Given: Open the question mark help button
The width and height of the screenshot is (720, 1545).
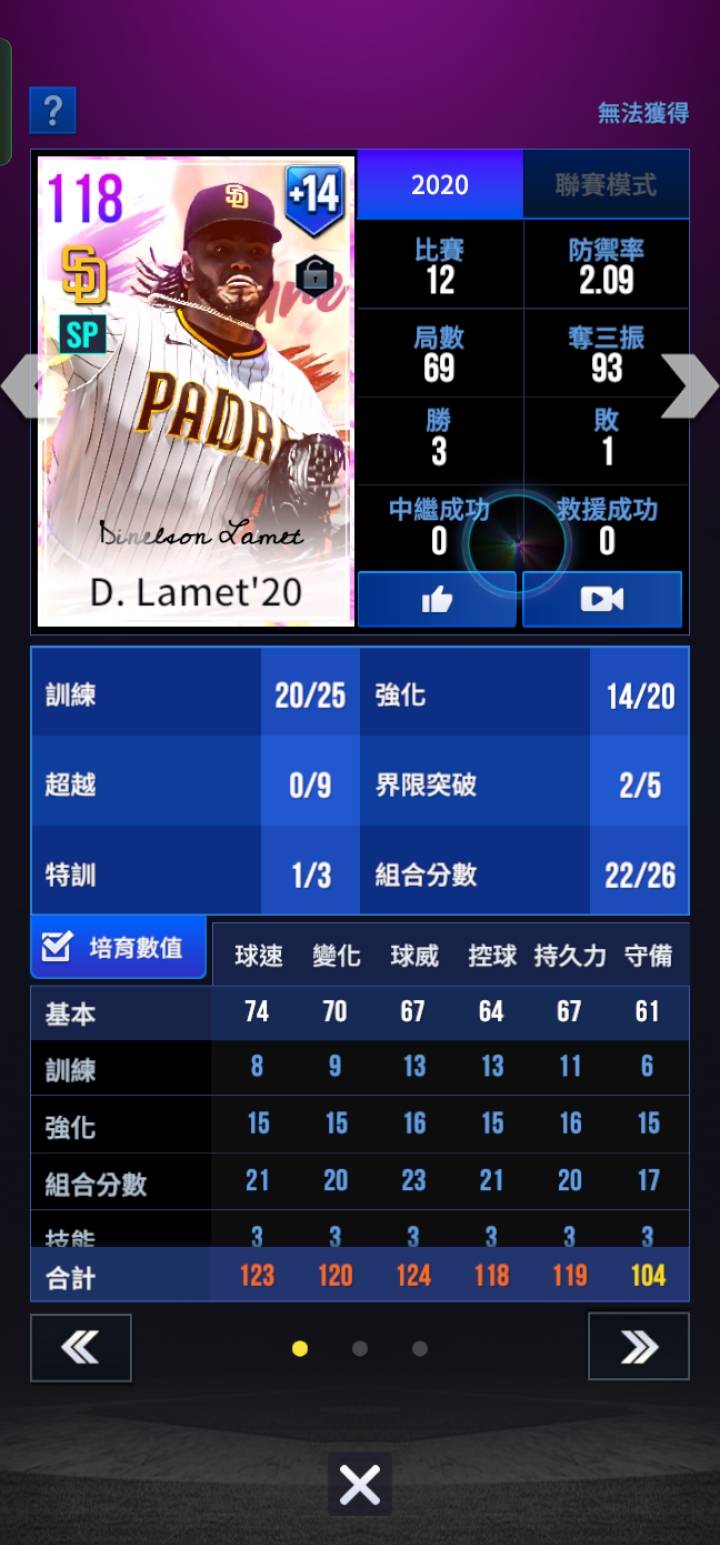Looking at the screenshot, I should tap(52, 110).
